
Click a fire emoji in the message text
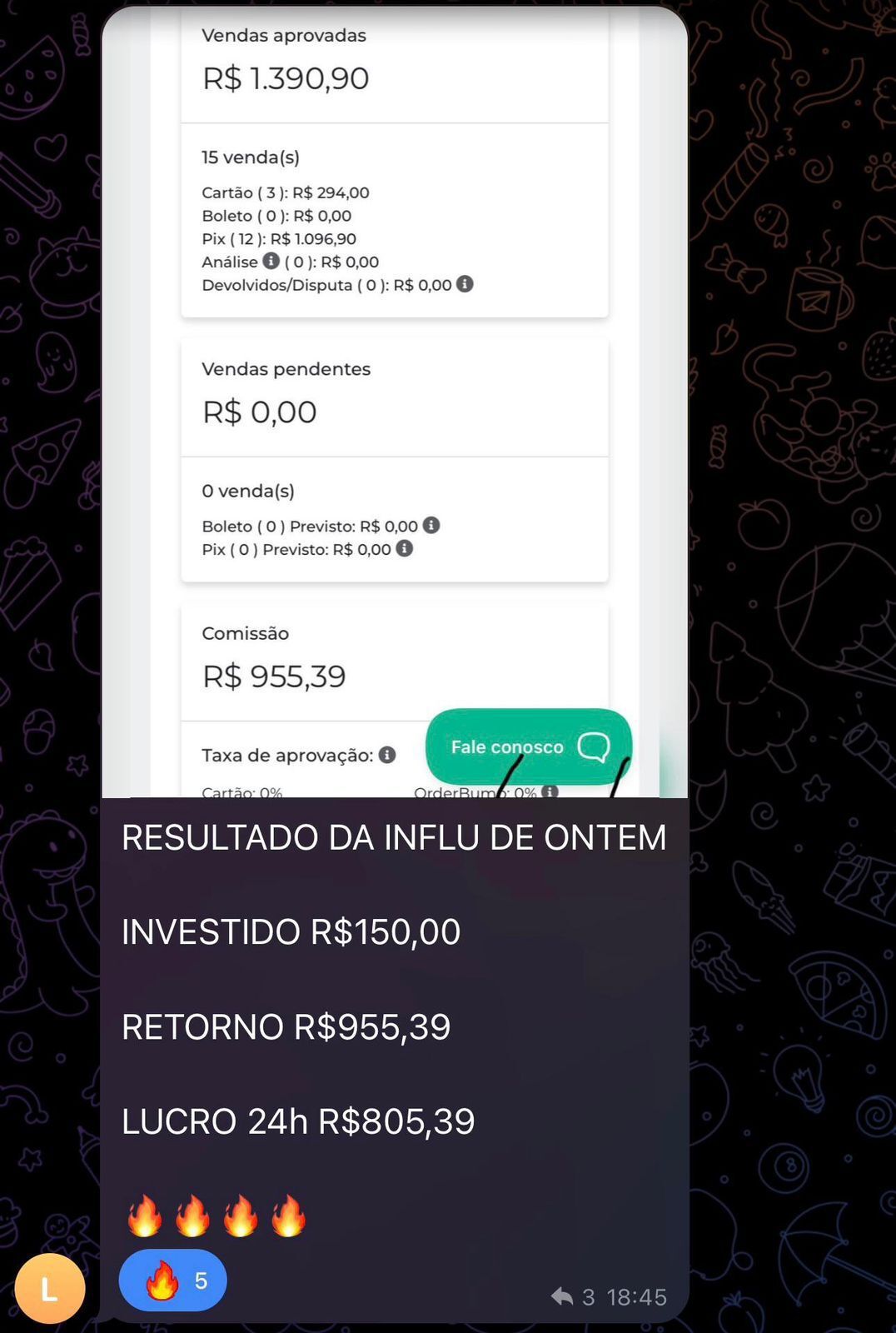pos(146,1216)
